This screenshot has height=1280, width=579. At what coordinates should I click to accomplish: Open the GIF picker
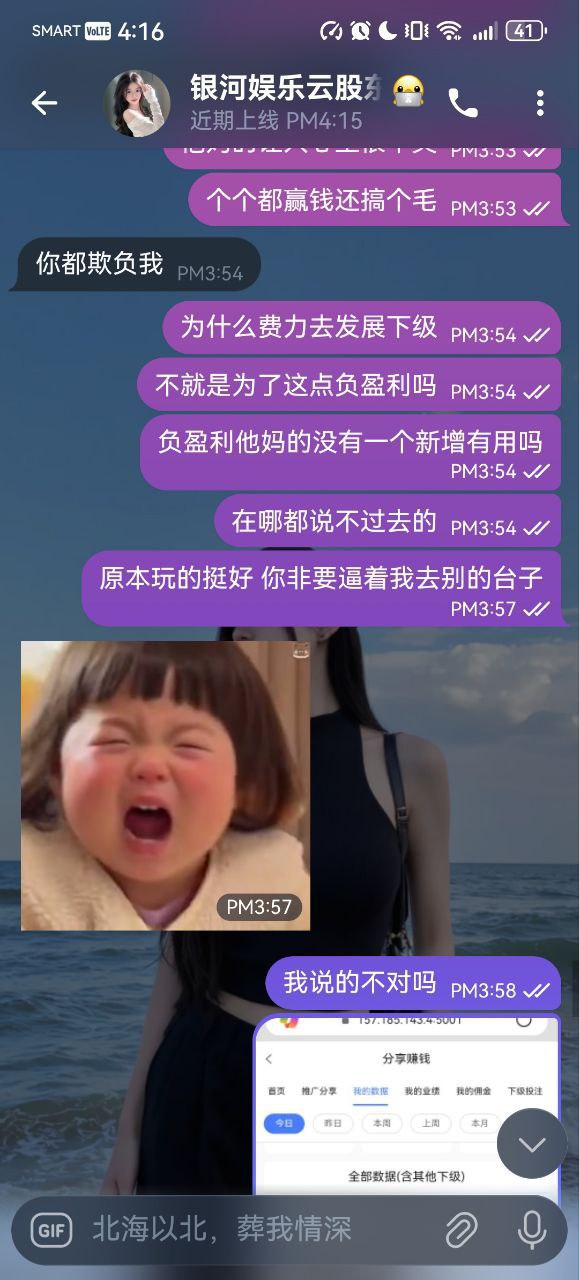[x=51, y=1230]
